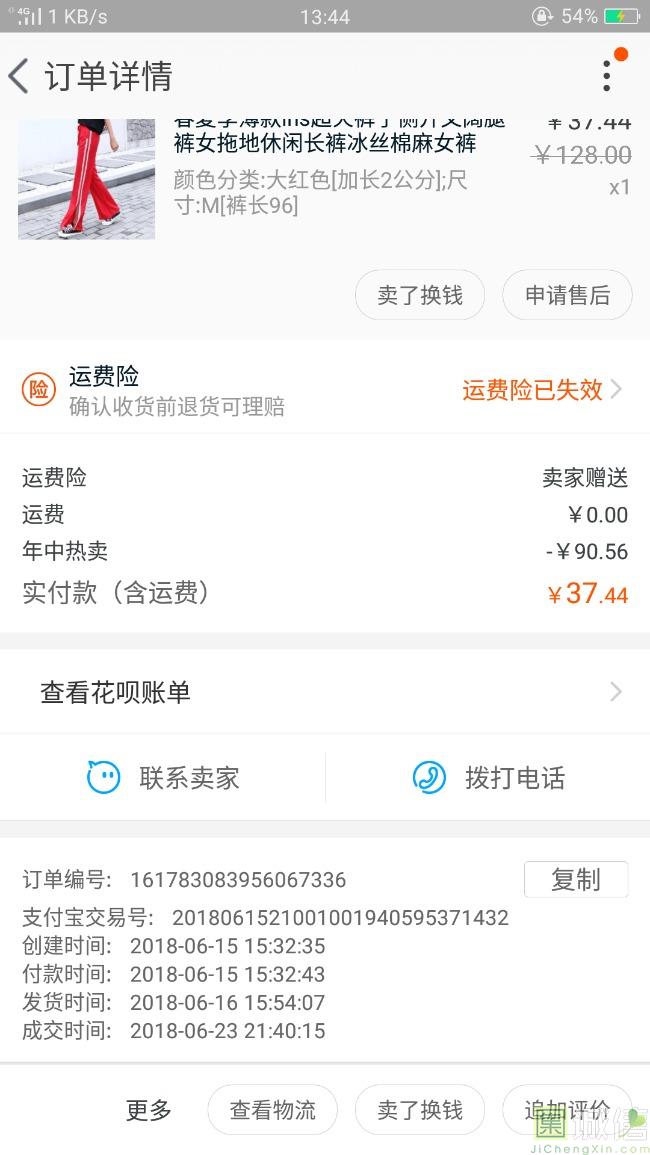The image size is (650, 1155).
Task: Add a follow-up review via 追加评价
Action: (x=566, y=1110)
